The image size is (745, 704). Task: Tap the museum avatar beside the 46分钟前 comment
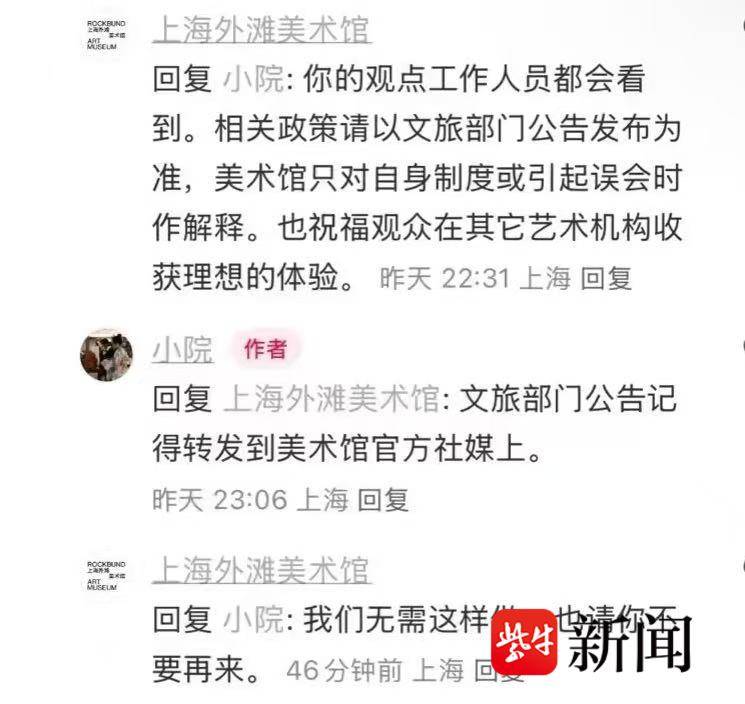102,576
